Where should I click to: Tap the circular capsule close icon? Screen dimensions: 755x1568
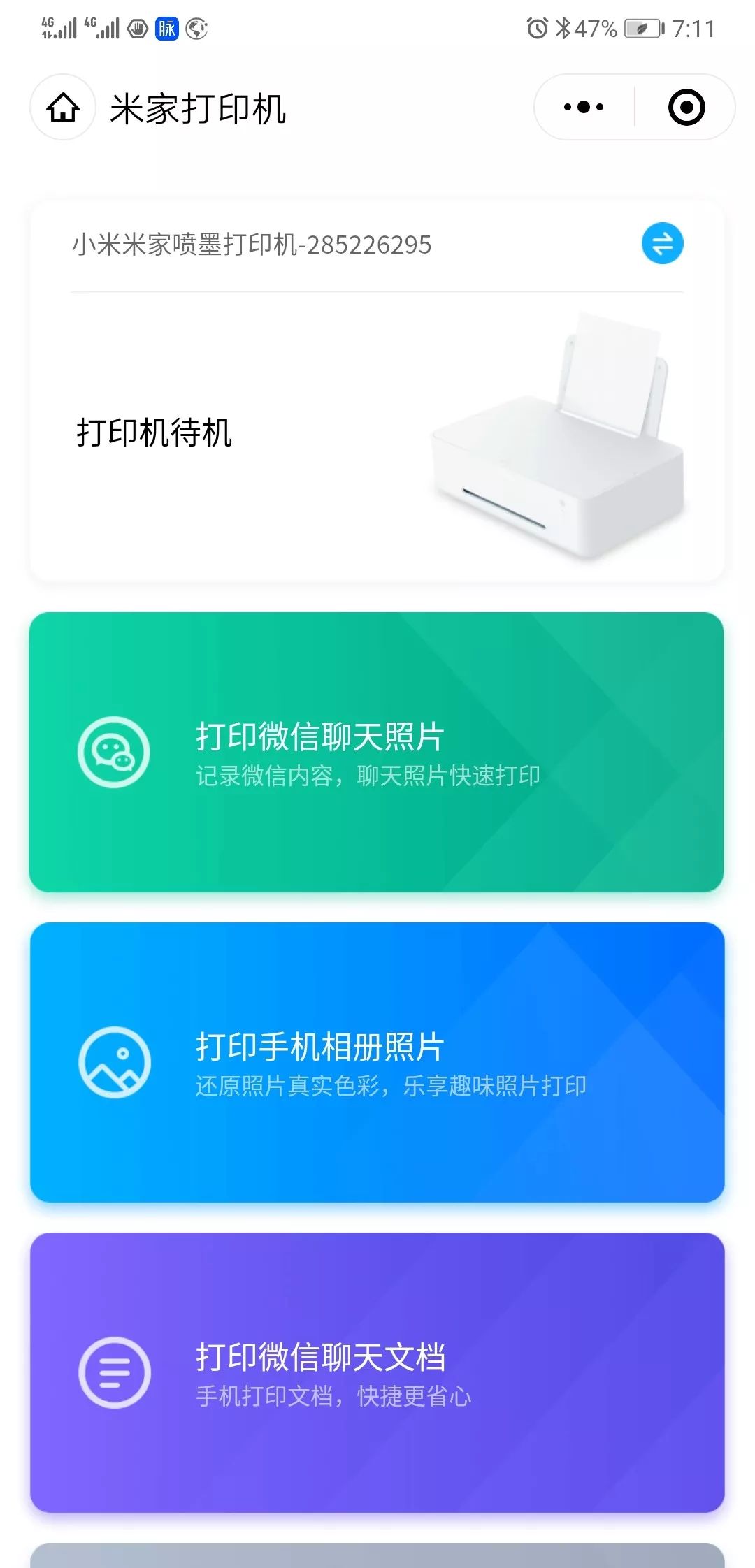[x=686, y=106]
